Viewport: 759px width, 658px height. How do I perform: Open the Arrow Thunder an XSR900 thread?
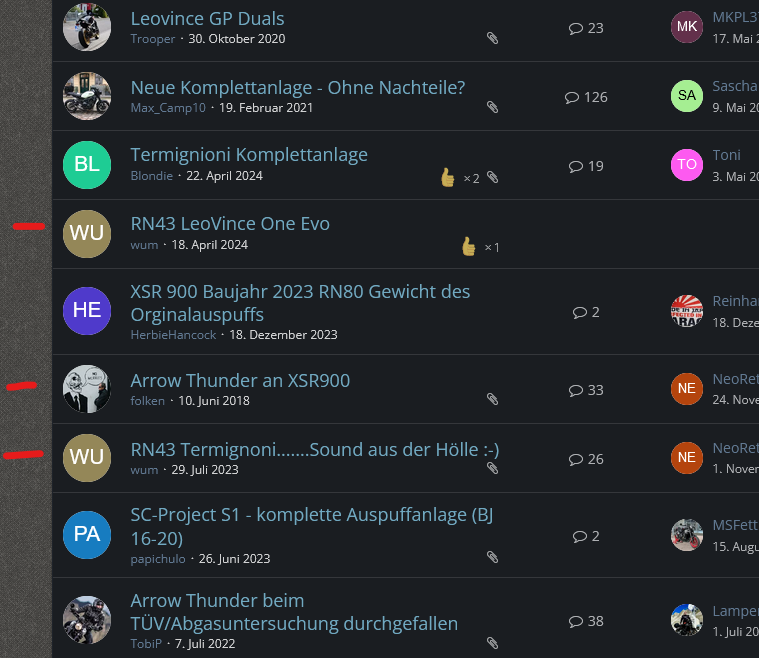(240, 381)
